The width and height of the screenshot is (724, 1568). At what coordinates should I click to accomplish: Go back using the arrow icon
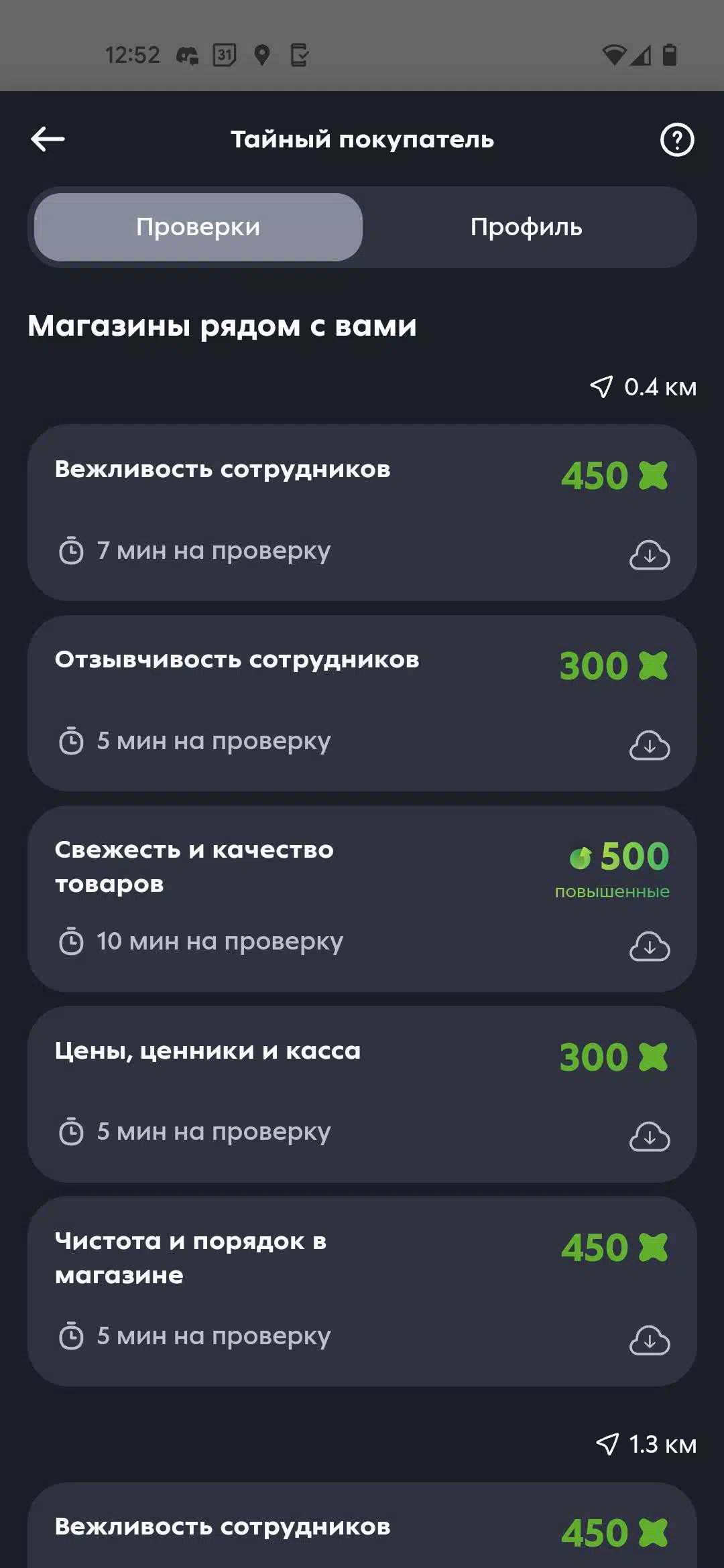click(48, 139)
